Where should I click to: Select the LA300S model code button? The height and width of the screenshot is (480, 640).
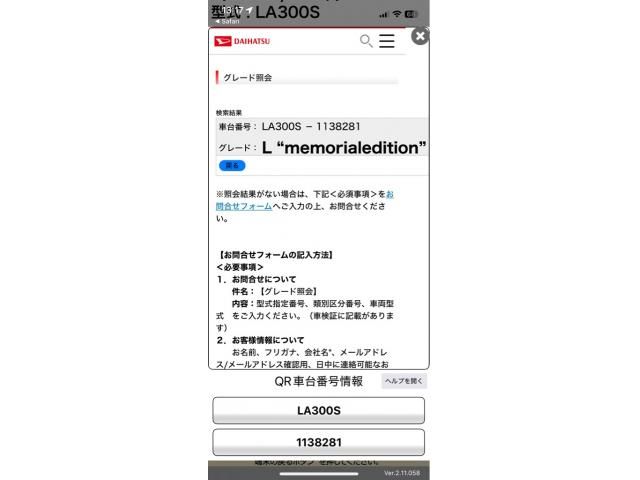click(319, 410)
